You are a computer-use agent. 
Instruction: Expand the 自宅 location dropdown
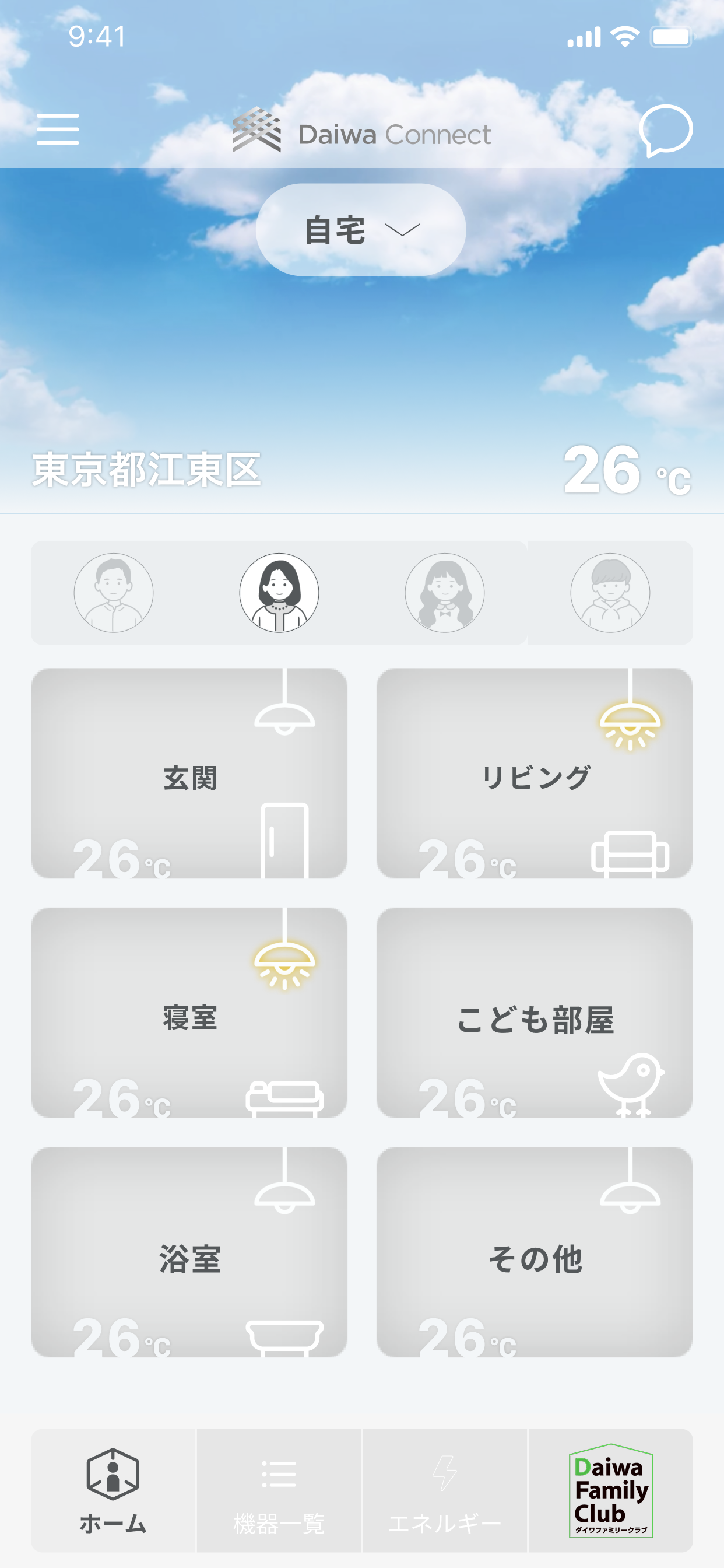[361, 230]
